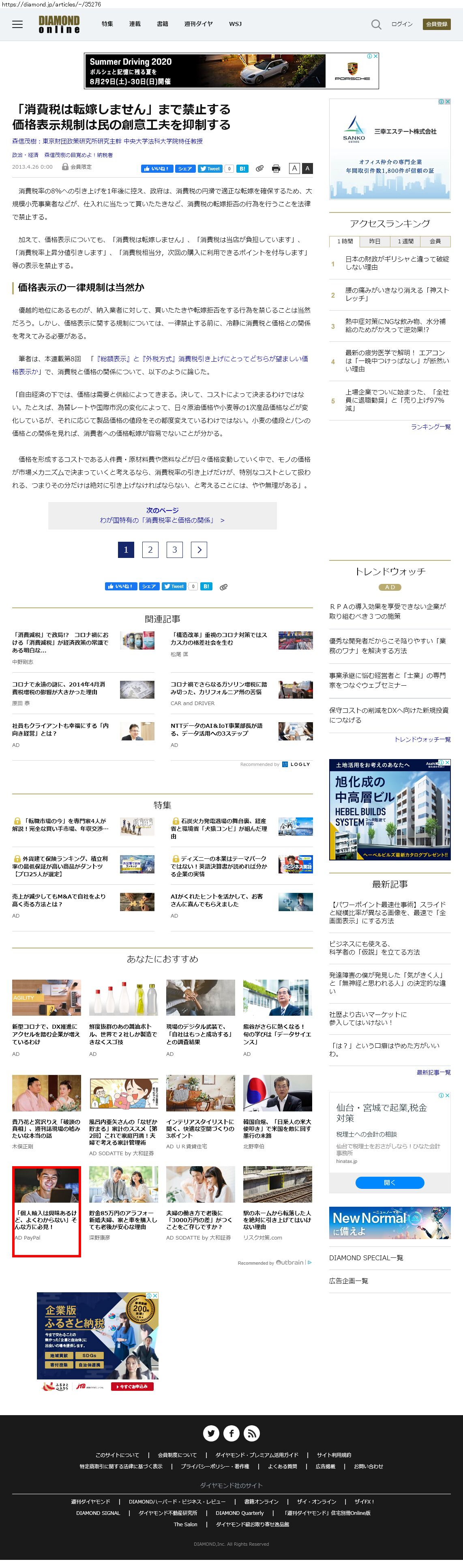The image size is (463, 1568).
Task: Print this article via printer icon
Action: (276, 169)
